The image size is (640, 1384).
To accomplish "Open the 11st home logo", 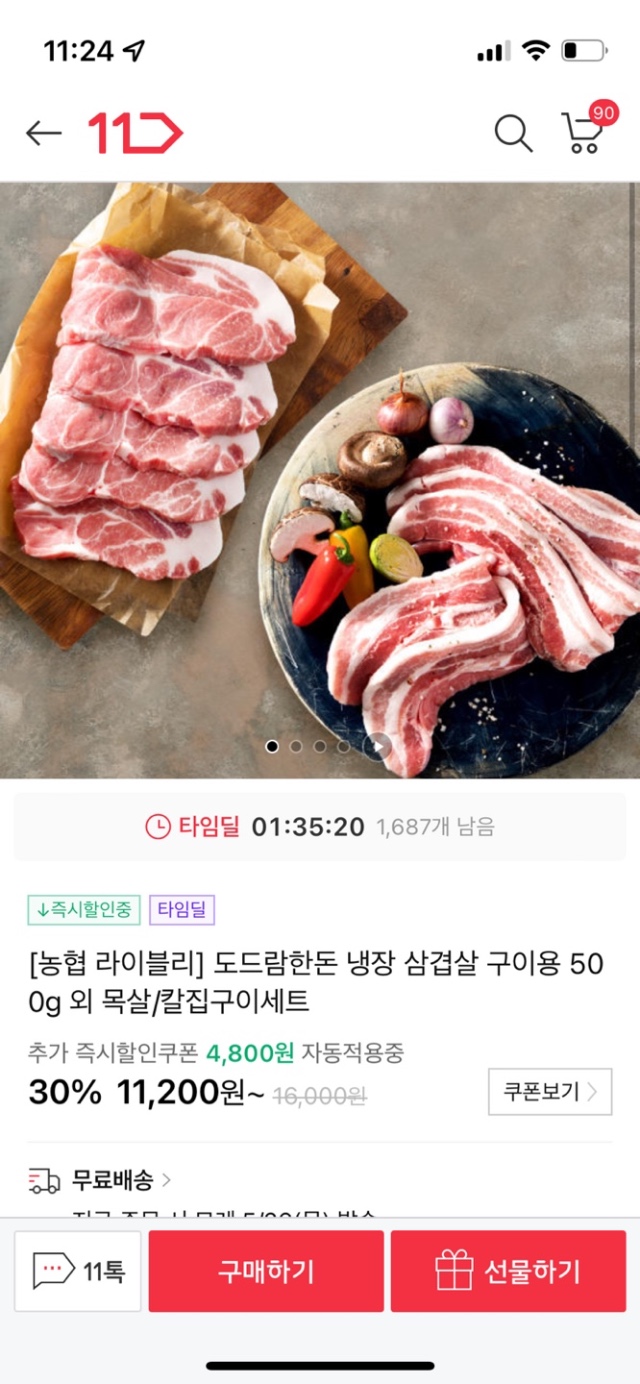I will pyautogui.click(x=135, y=133).
